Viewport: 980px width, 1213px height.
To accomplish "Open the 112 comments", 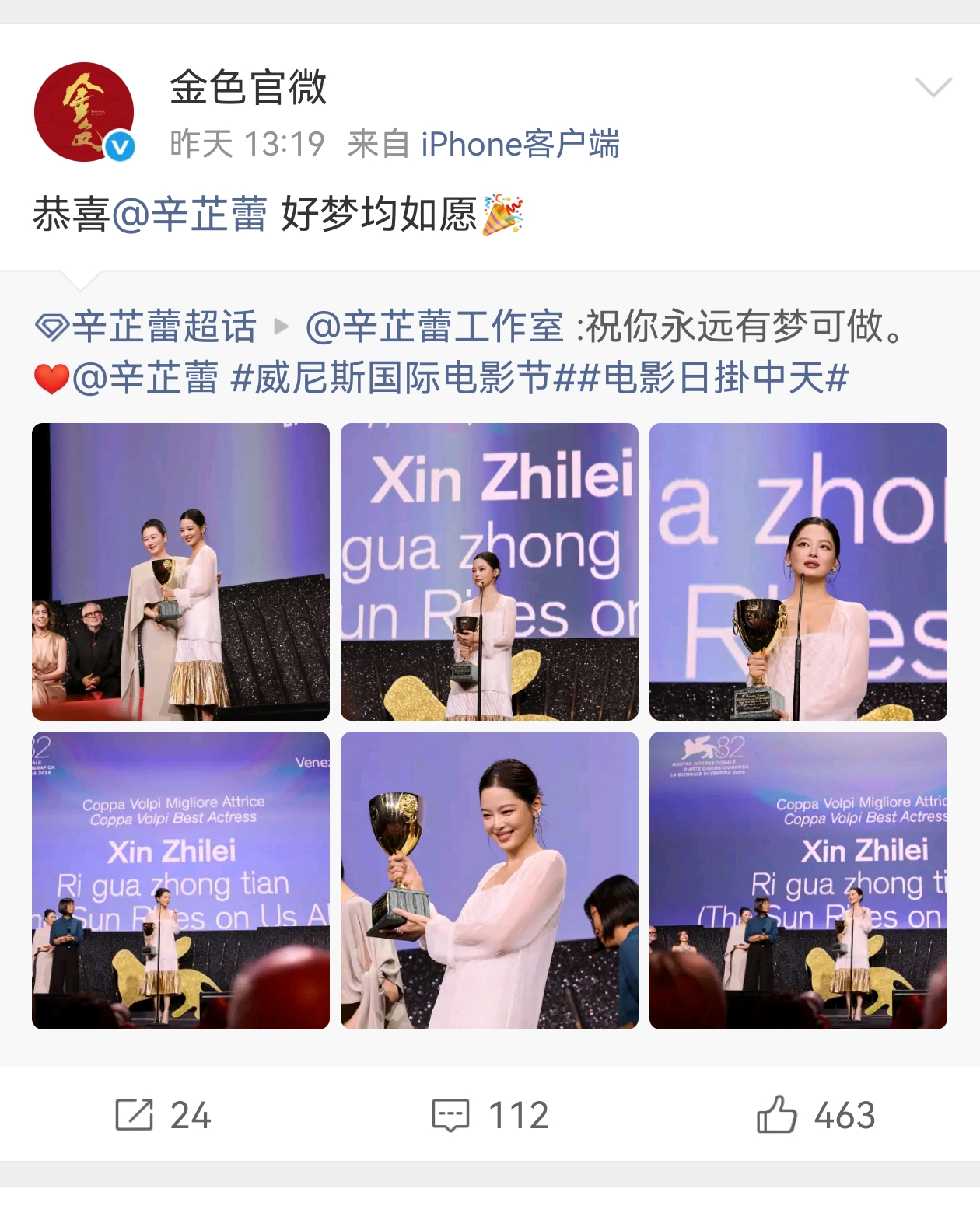I will pos(490,1115).
